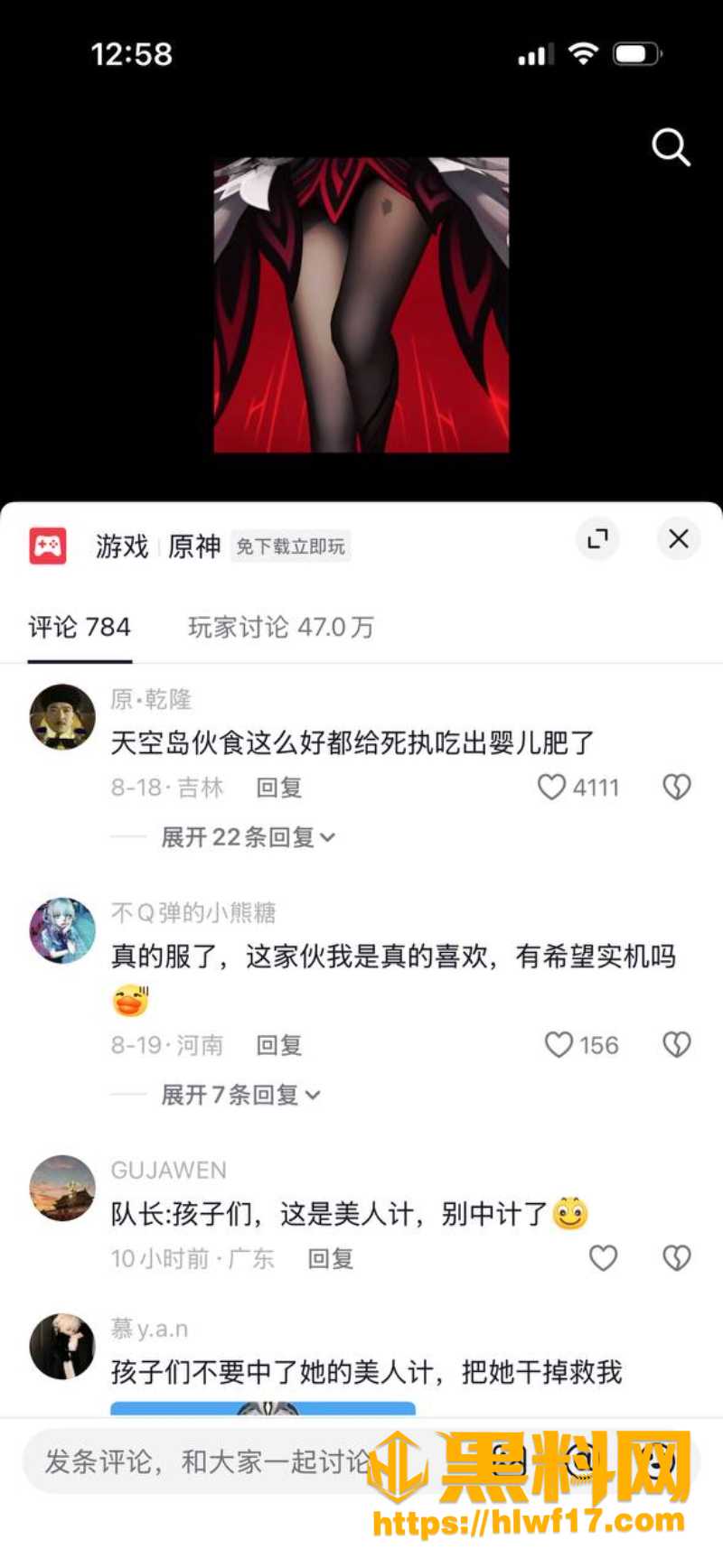
Task: Close the comments panel
Action: (679, 539)
